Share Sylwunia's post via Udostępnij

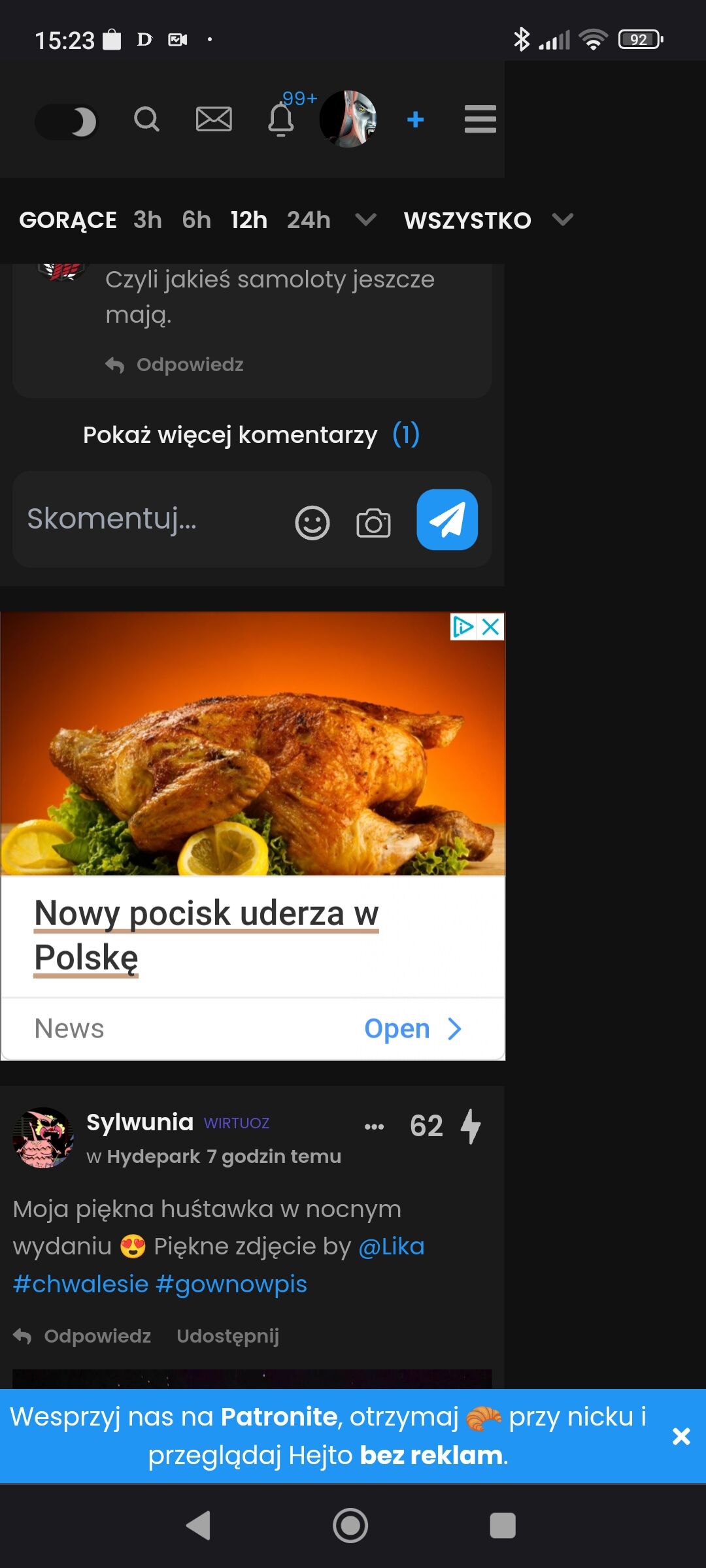tap(227, 1336)
